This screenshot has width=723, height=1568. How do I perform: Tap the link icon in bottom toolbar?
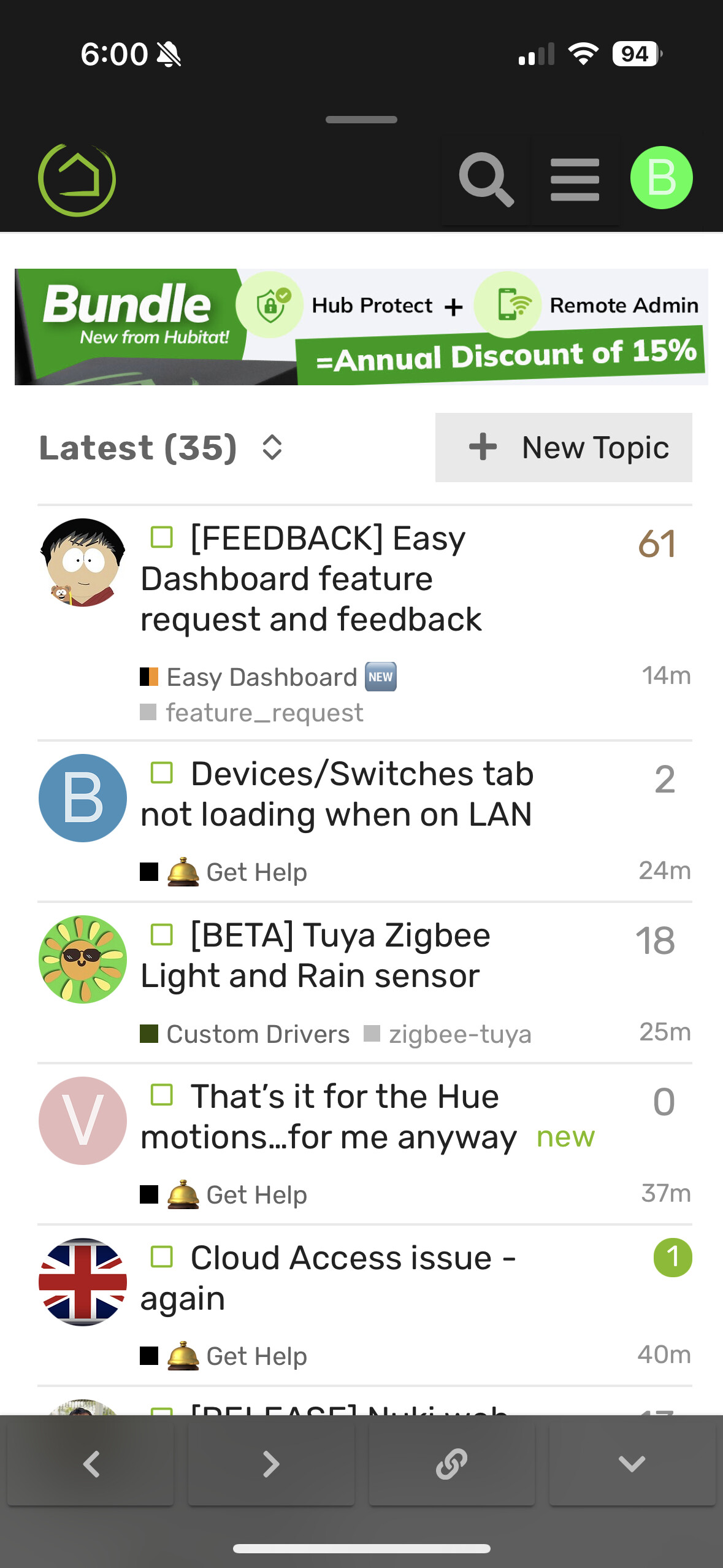451,1464
